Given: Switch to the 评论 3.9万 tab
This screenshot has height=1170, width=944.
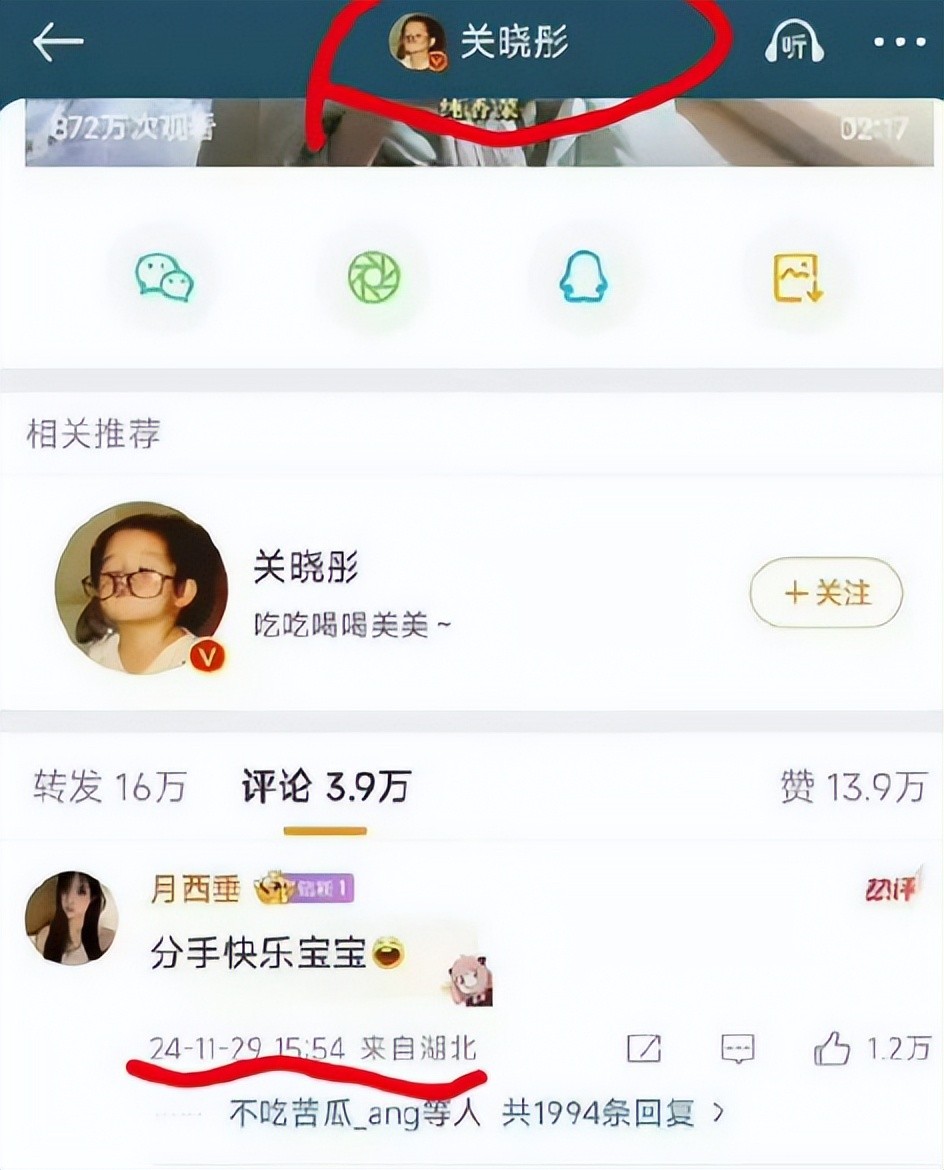Looking at the screenshot, I should 325,787.
